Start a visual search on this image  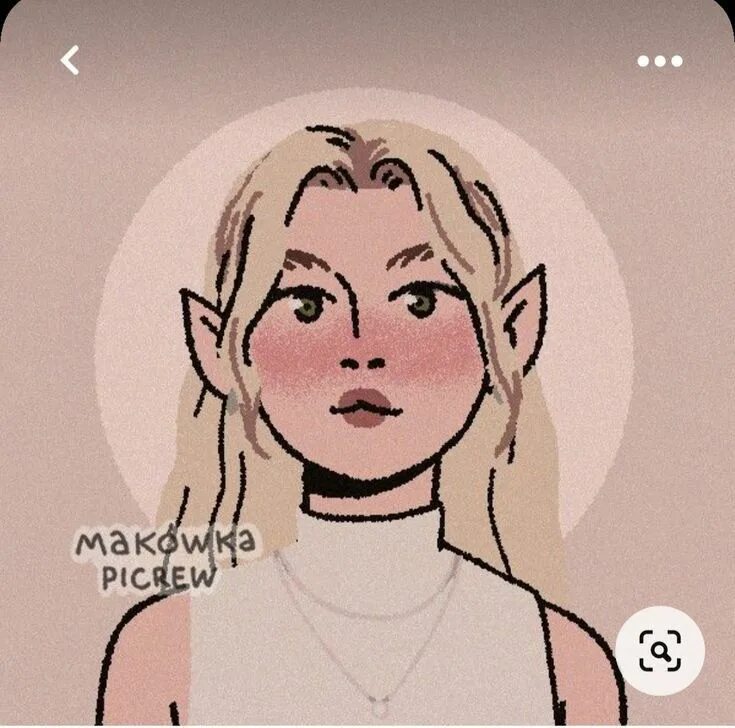pos(660,651)
